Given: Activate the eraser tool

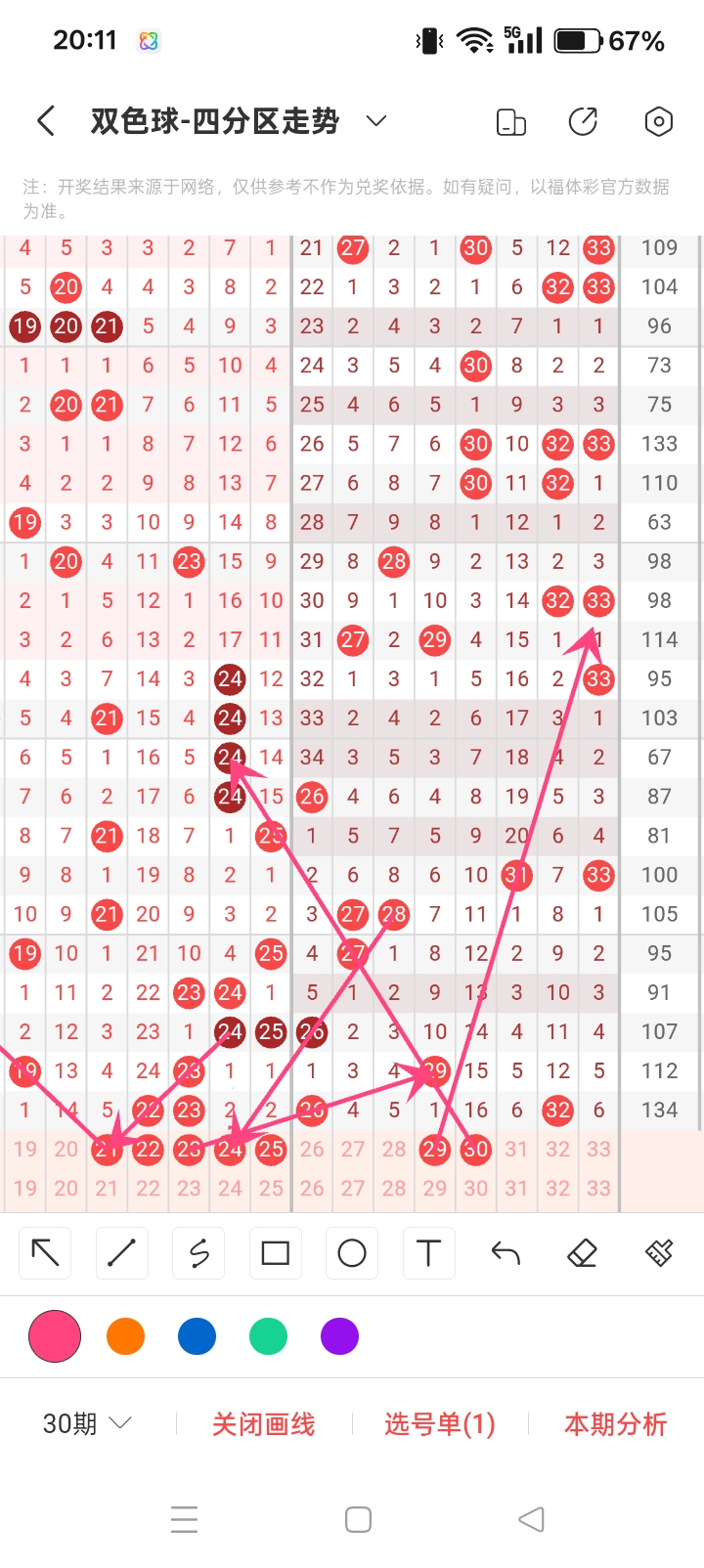Looking at the screenshot, I should coord(582,1252).
